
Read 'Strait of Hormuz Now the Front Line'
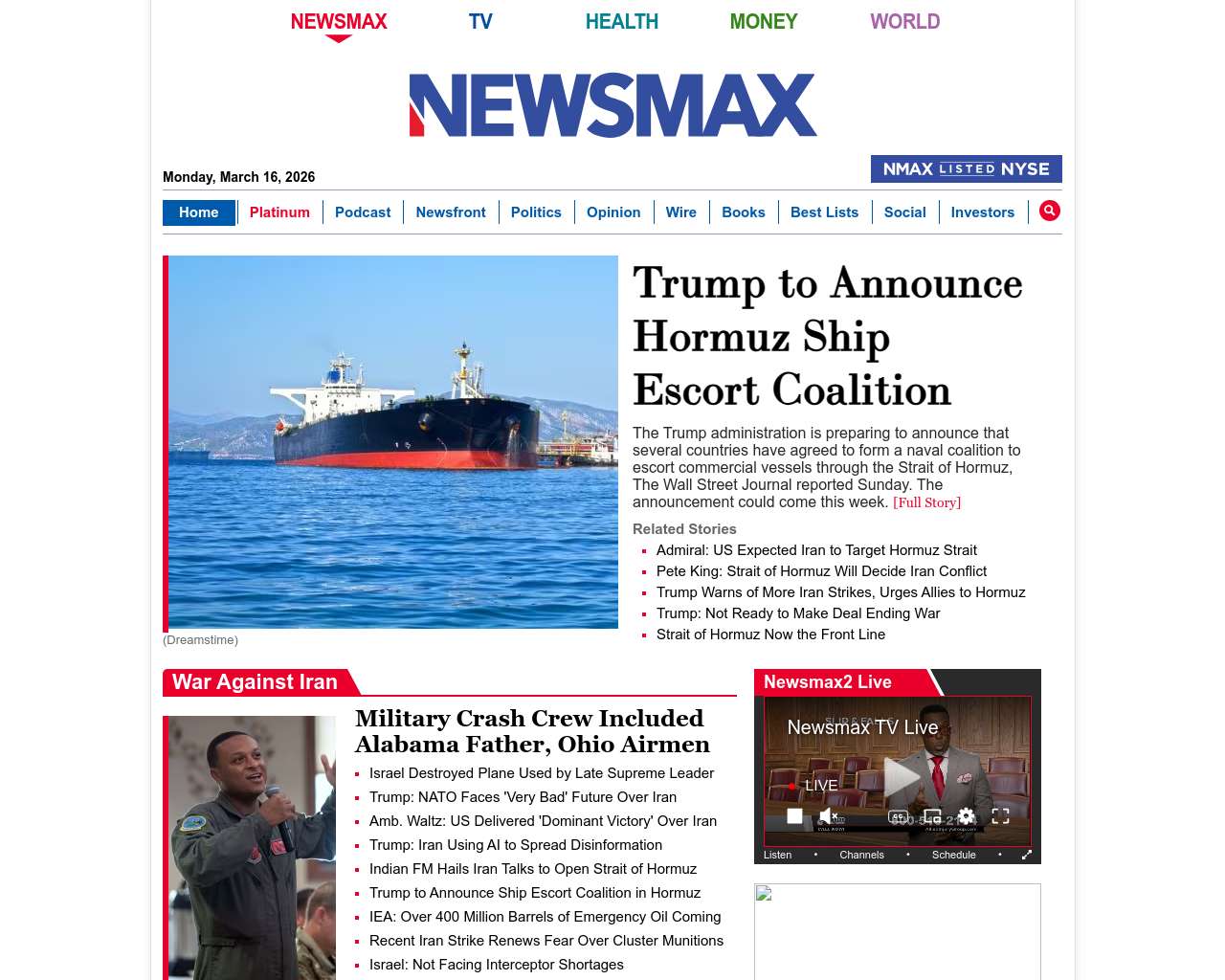click(x=770, y=635)
